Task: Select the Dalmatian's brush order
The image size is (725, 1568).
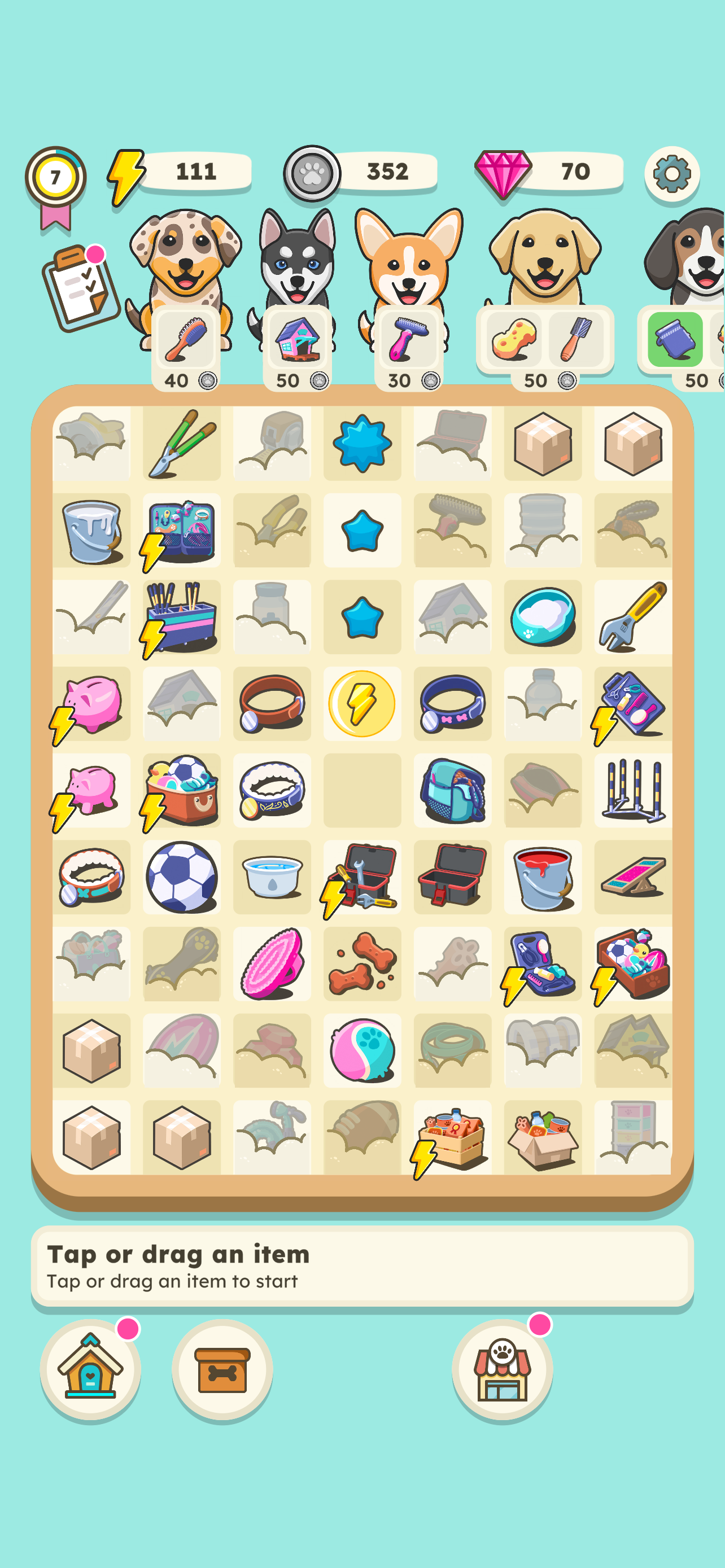Action: click(x=186, y=348)
